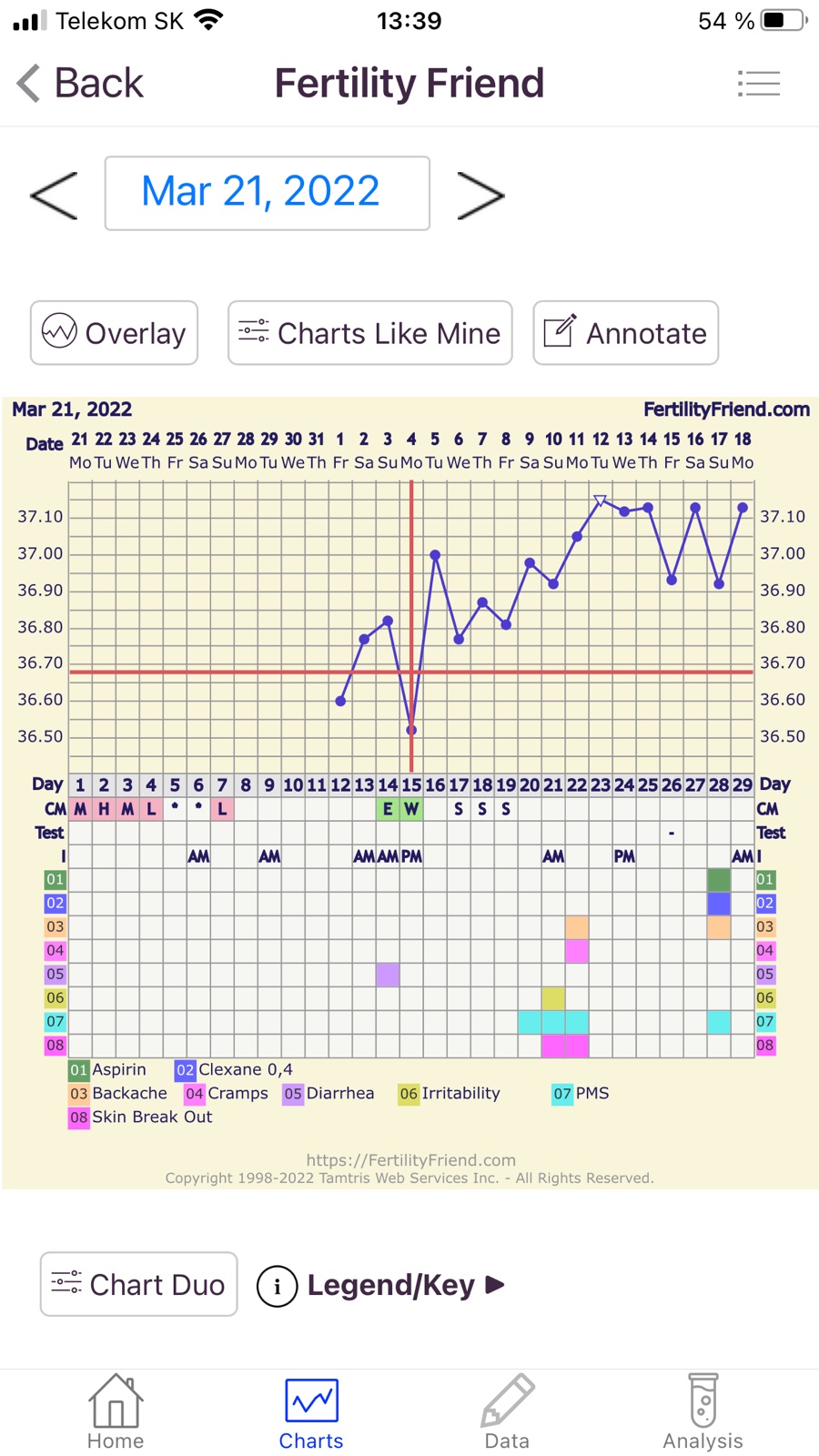Annotate this chart
Screen dimensions: 819x1456
(625, 333)
